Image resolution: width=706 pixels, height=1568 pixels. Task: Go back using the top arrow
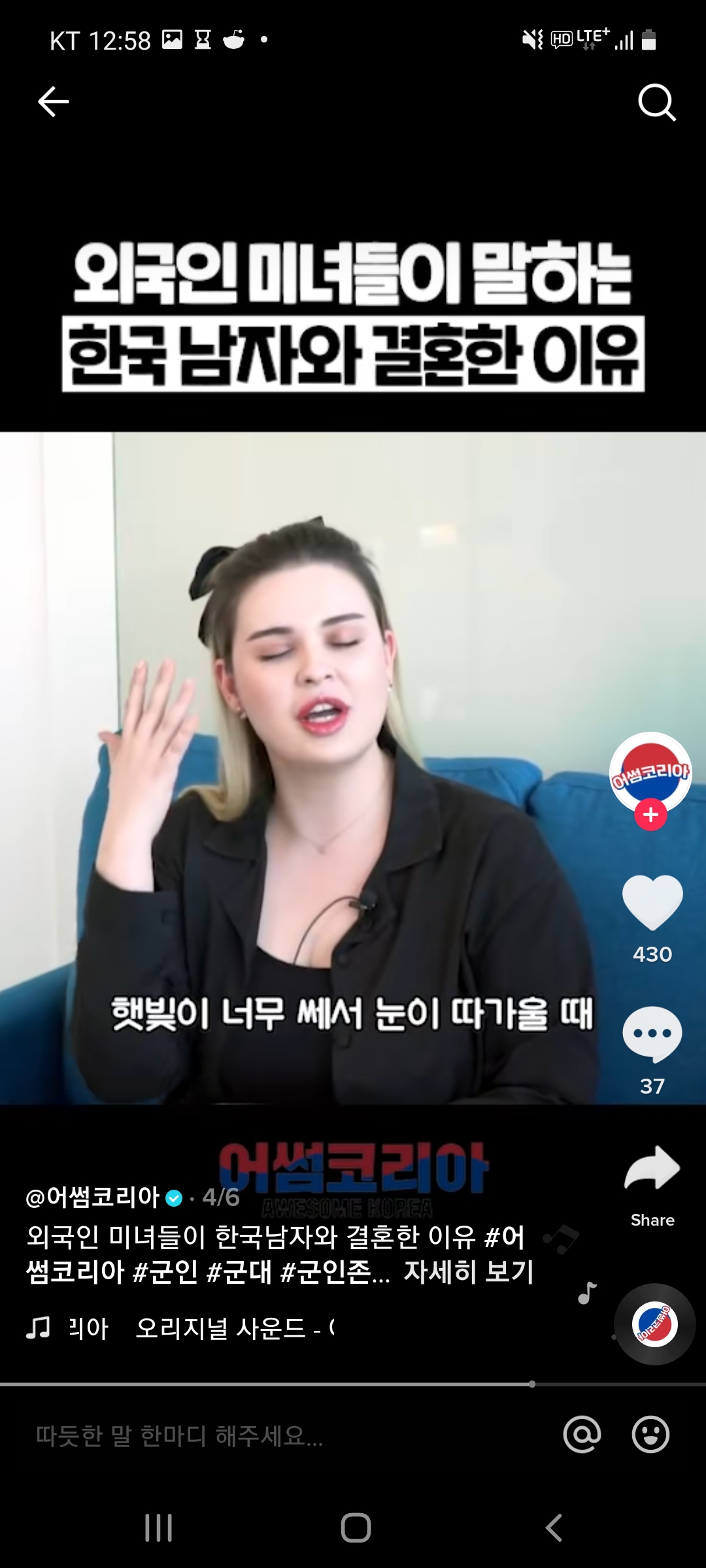click(54, 102)
